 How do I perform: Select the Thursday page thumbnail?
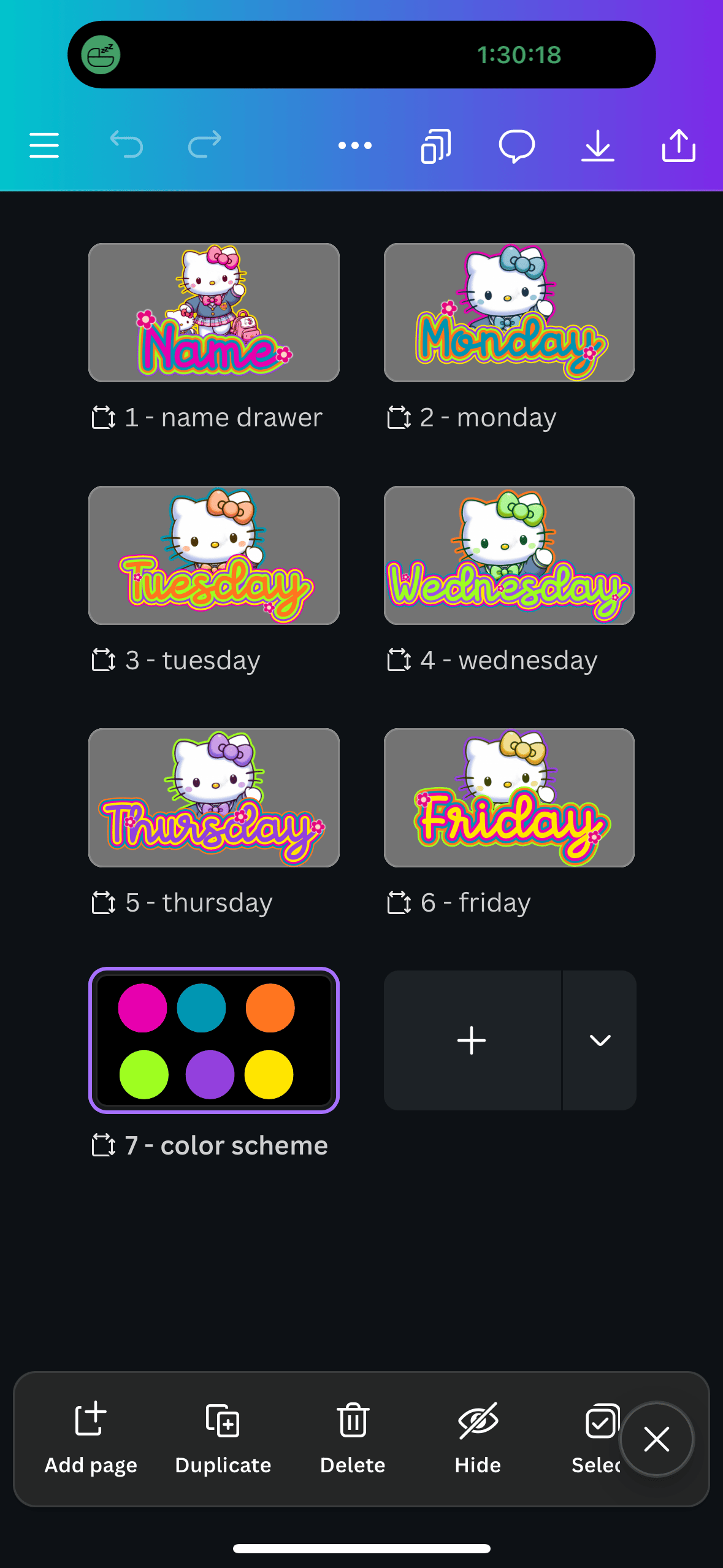pos(214,797)
